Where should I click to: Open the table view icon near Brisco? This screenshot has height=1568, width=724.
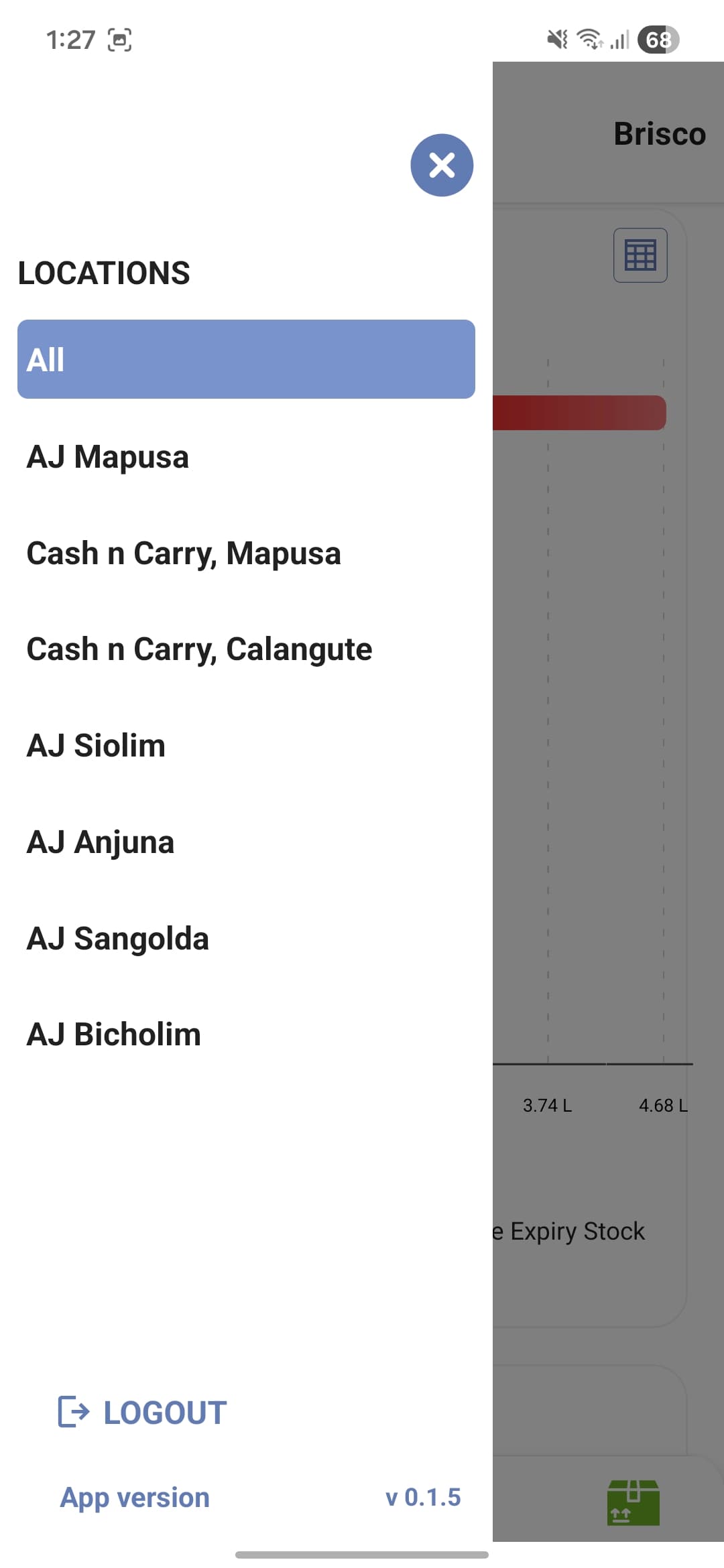point(639,255)
